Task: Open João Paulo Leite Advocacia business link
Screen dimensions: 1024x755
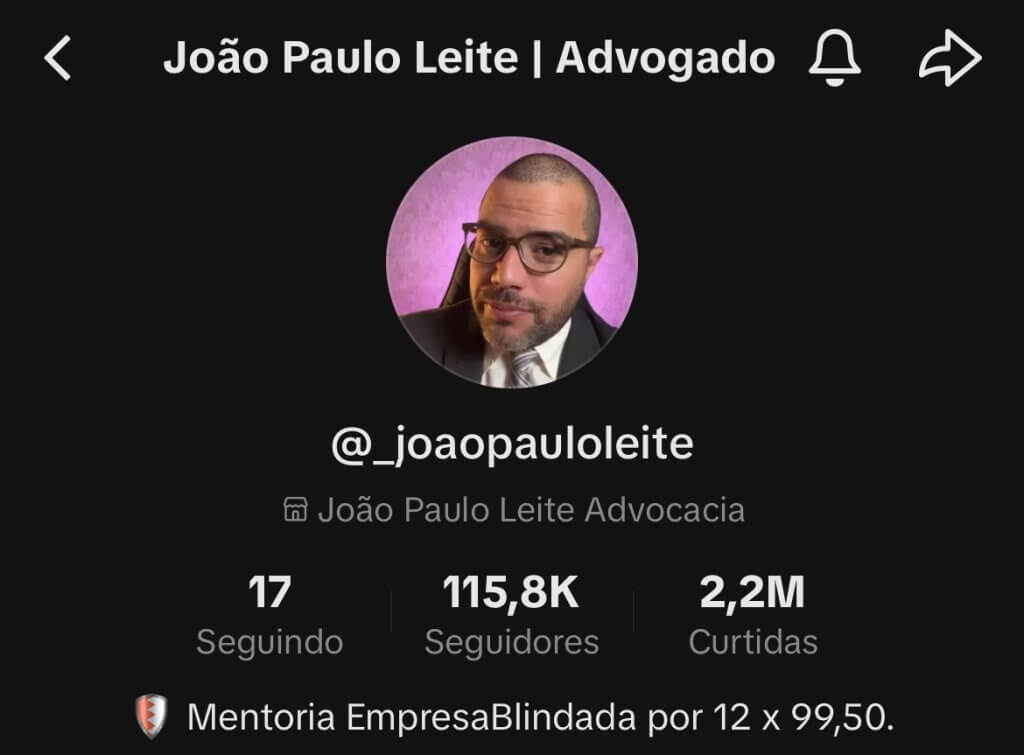Action: [x=514, y=510]
